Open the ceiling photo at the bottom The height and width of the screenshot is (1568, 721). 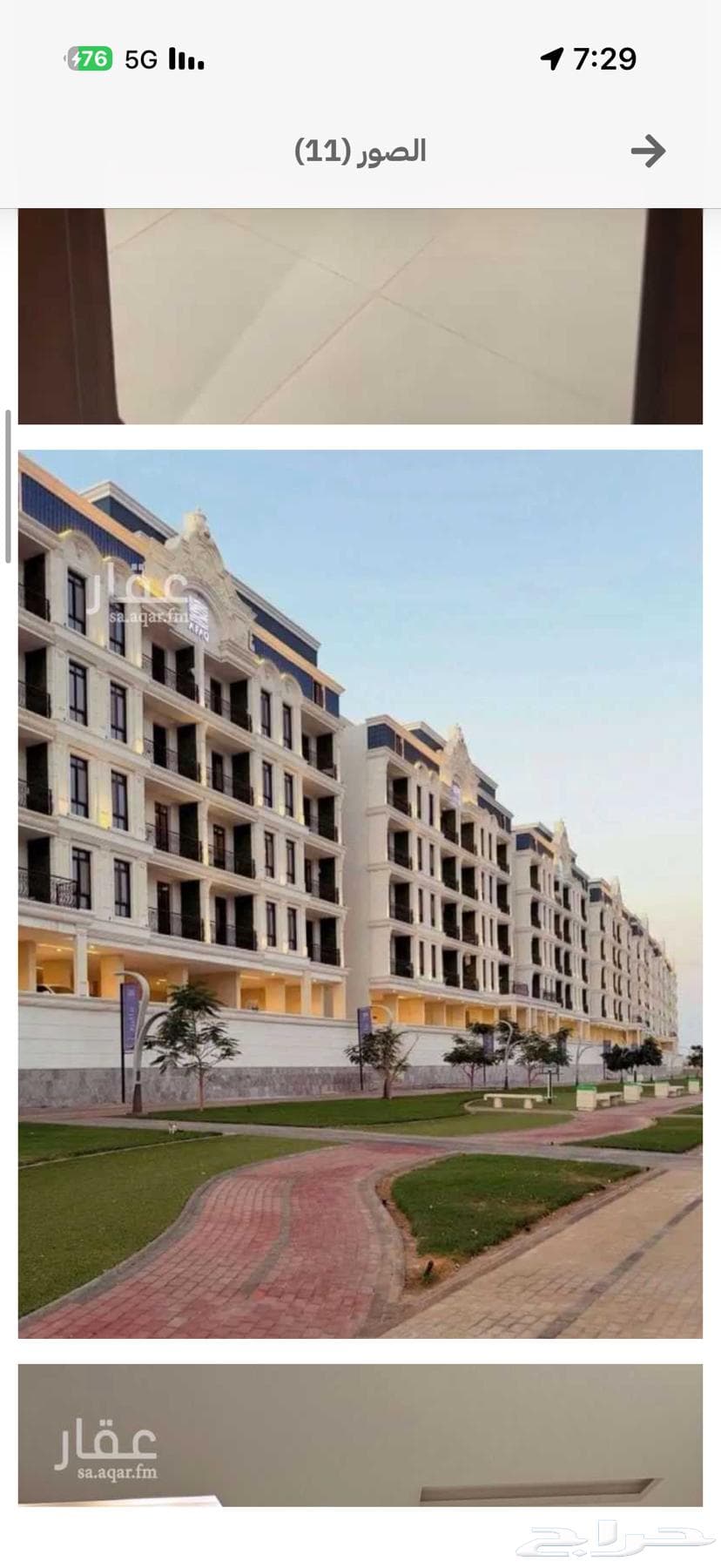point(360,1436)
